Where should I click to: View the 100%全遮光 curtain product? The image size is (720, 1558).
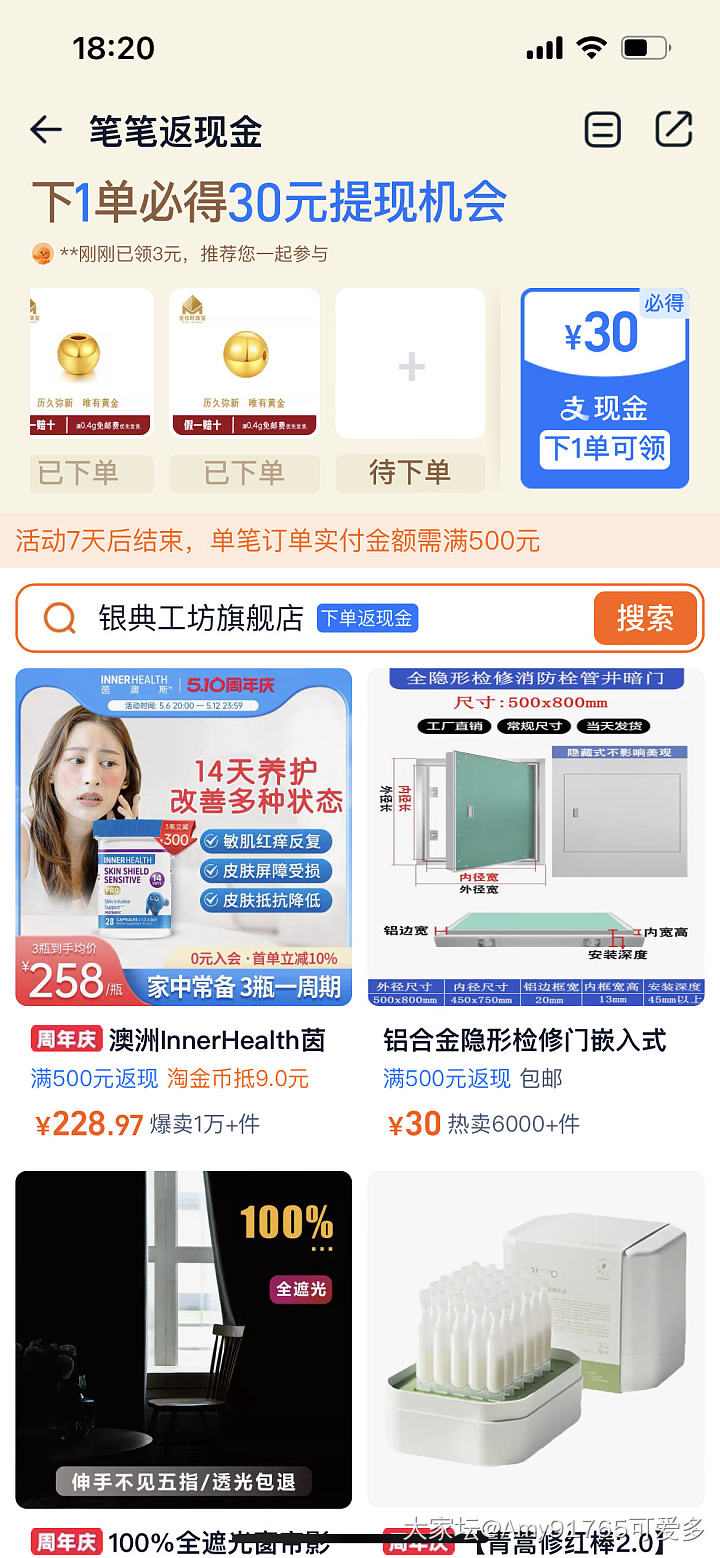point(184,1338)
